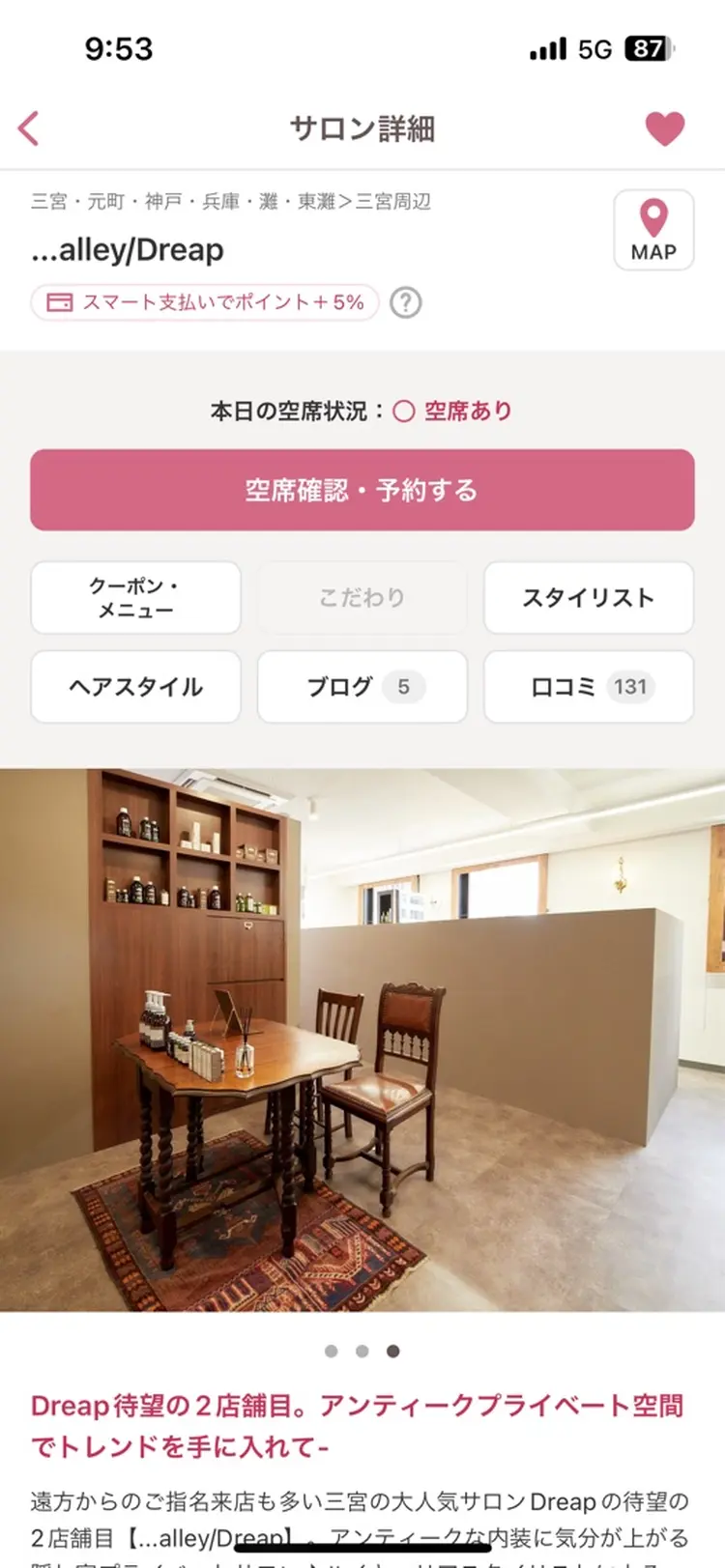
Task: Open the question mark help icon
Action: pyautogui.click(x=406, y=302)
